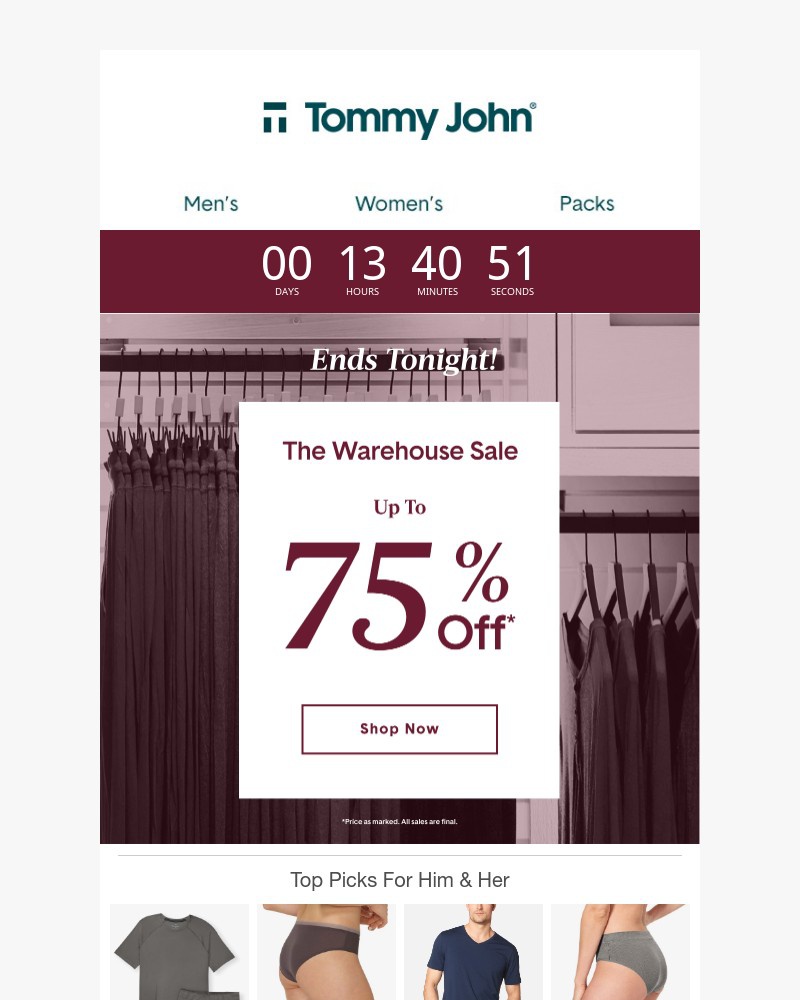This screenshot has height=1000, width=800.
Task: Open the Women's category link
Action: [399, 204]
